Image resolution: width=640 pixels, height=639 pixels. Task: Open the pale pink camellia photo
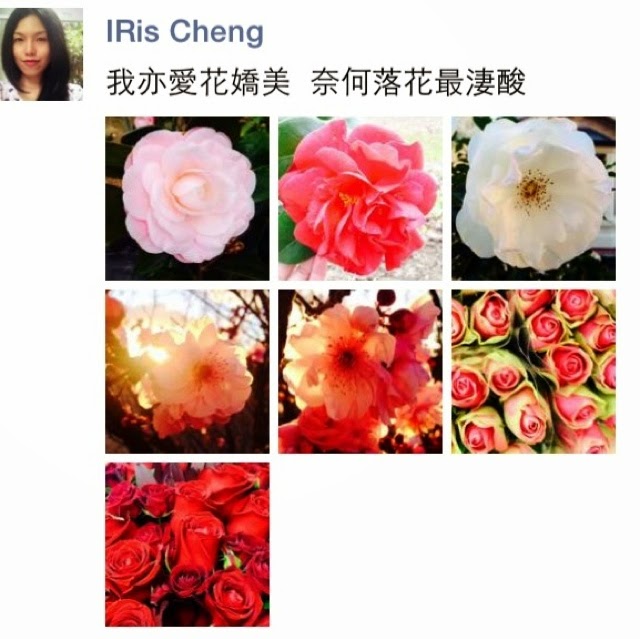pyautogui.click(x=187, y=198)
